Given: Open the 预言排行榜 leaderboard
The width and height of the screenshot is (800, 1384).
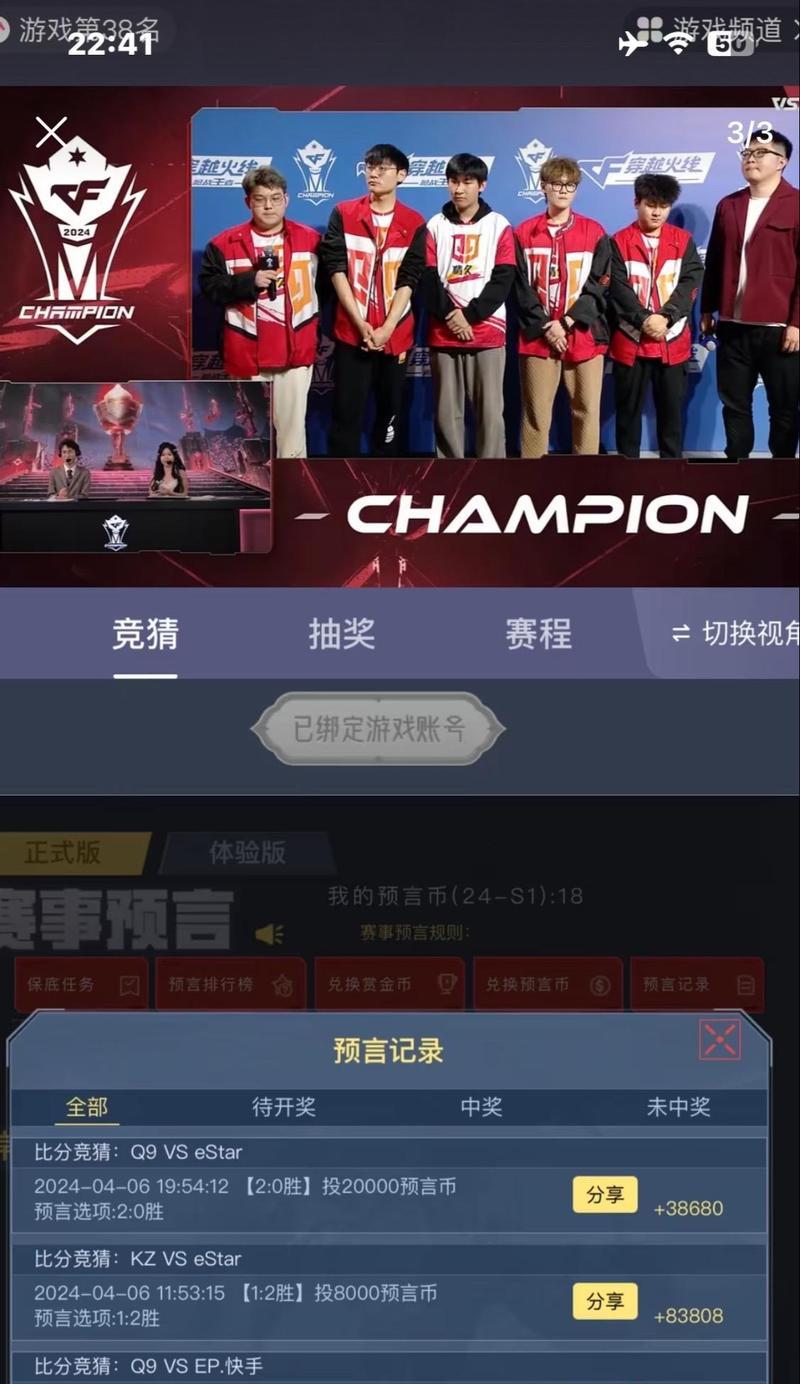Looking at the screenshot, I should pos(230,984).
